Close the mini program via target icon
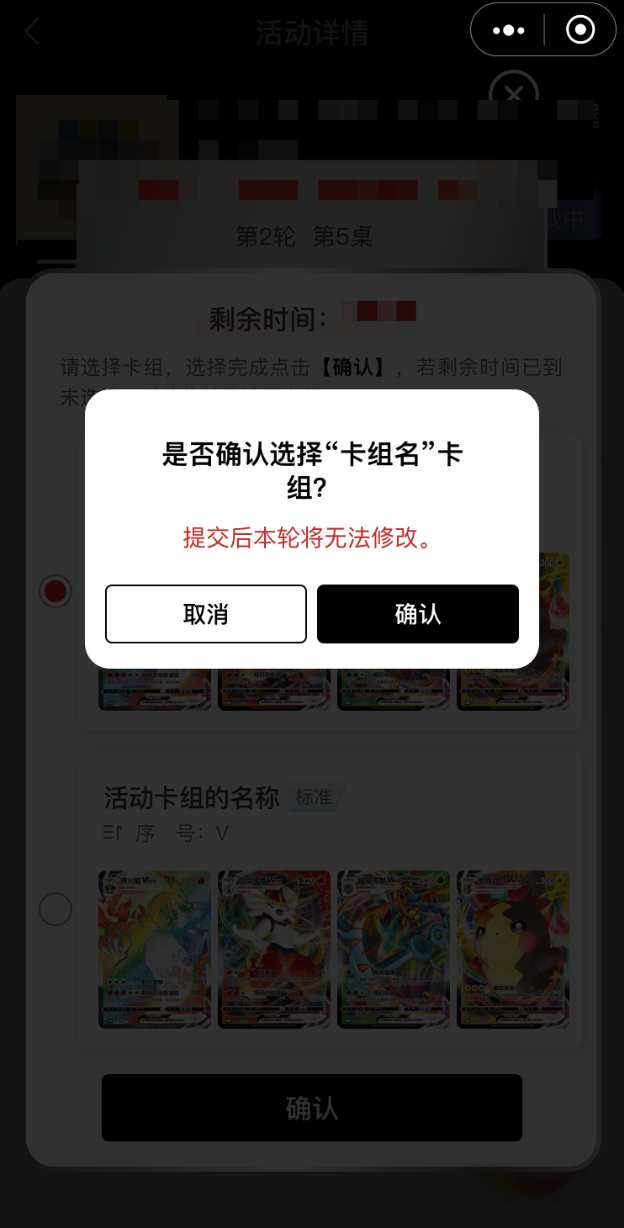 click(580, 31)
